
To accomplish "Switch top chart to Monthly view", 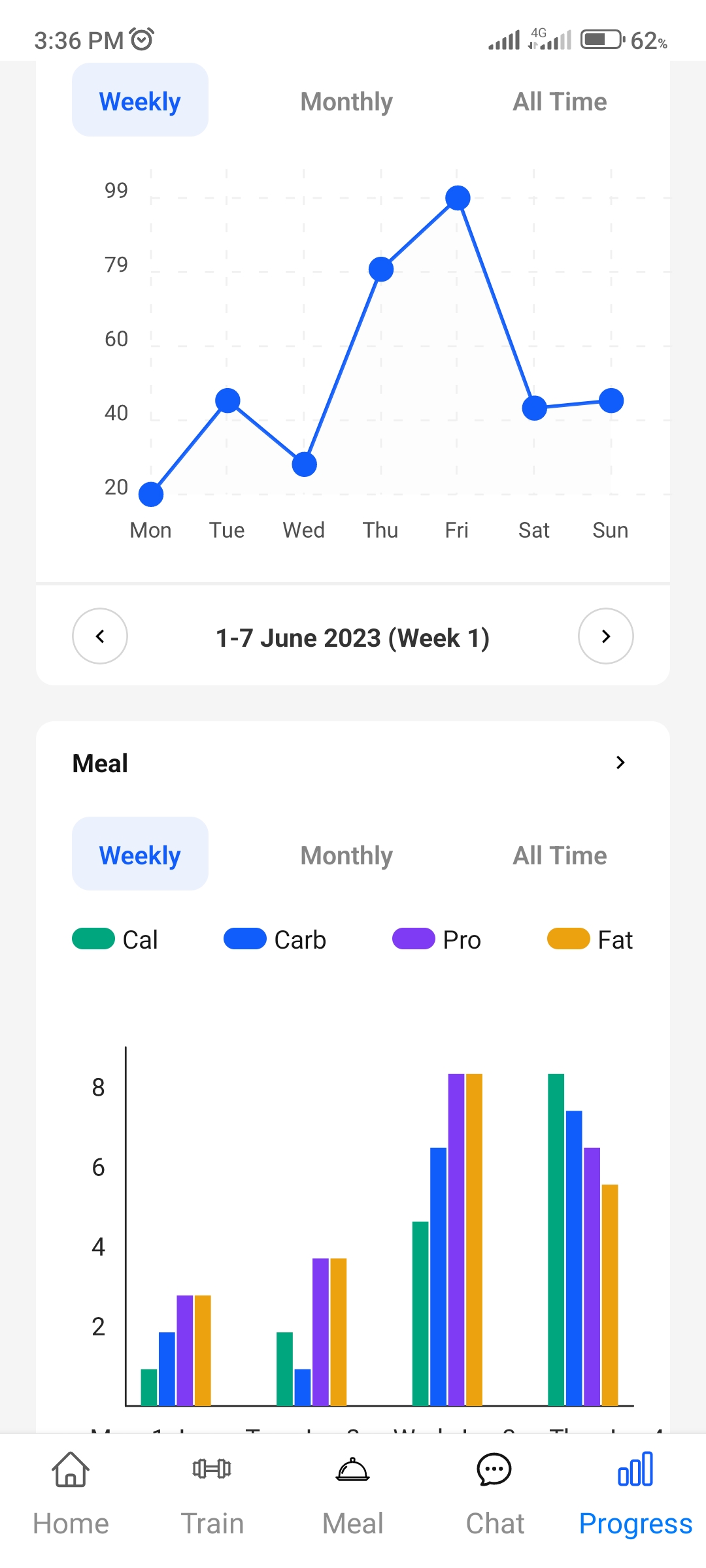I will [x=346, y=102].
